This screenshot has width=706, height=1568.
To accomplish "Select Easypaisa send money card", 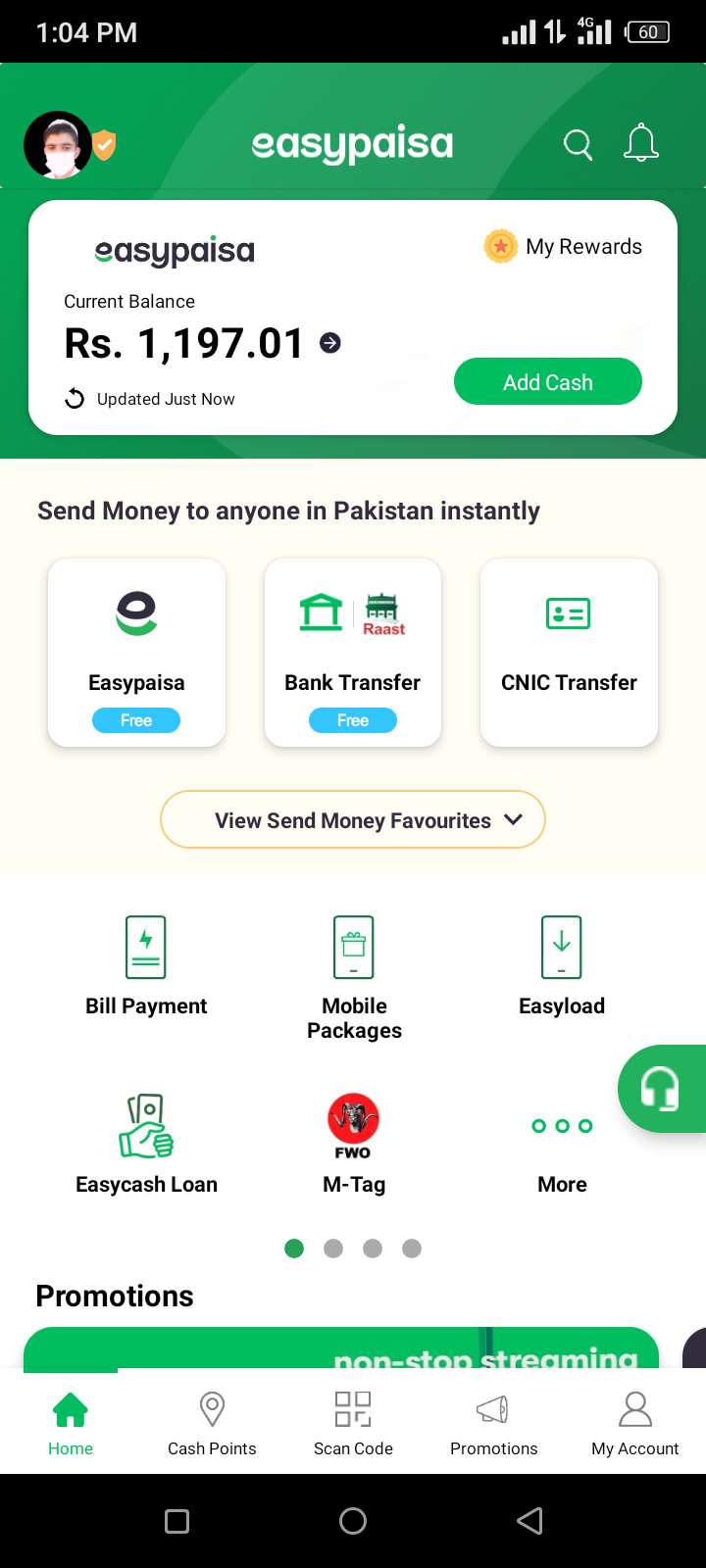I will [136, 653].
